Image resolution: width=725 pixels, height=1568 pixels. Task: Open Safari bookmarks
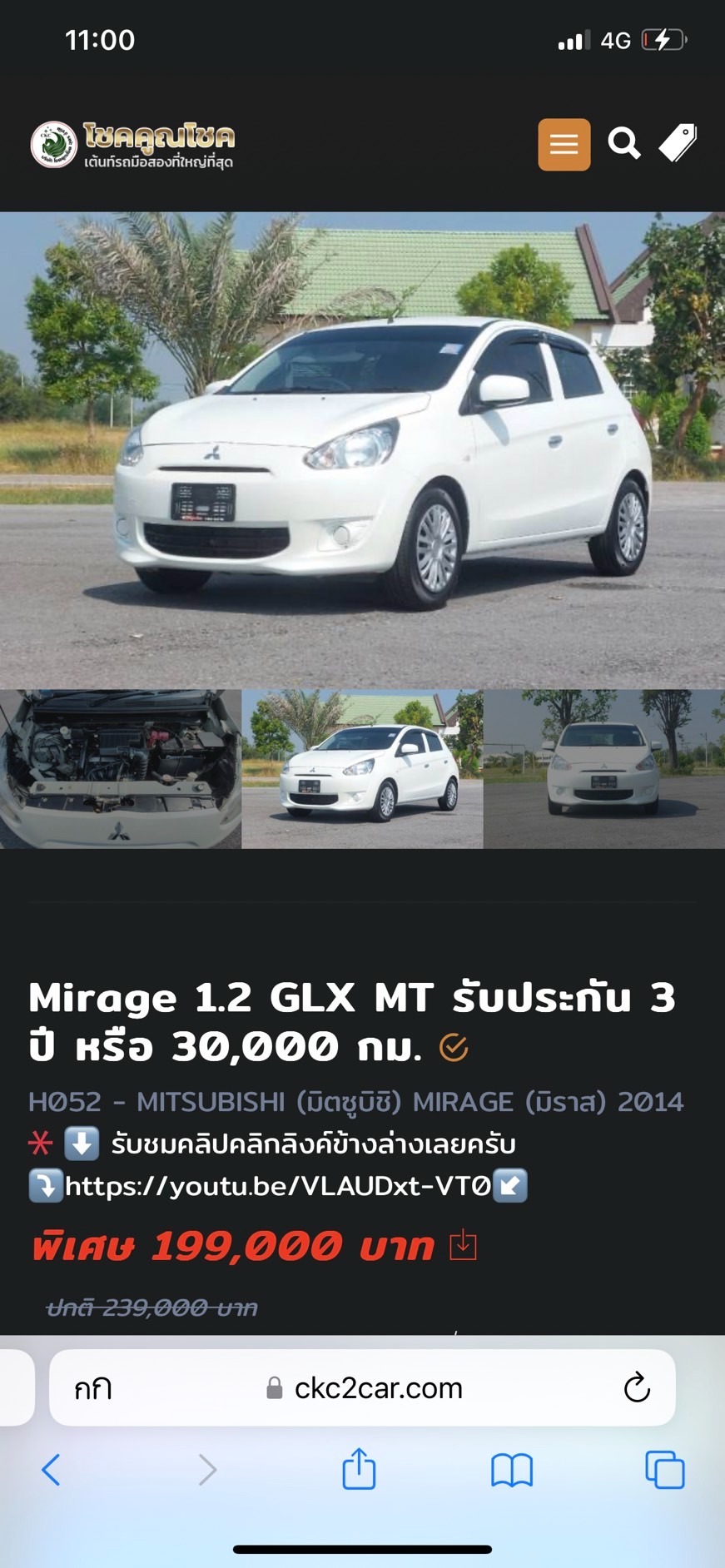point(512,1470)
